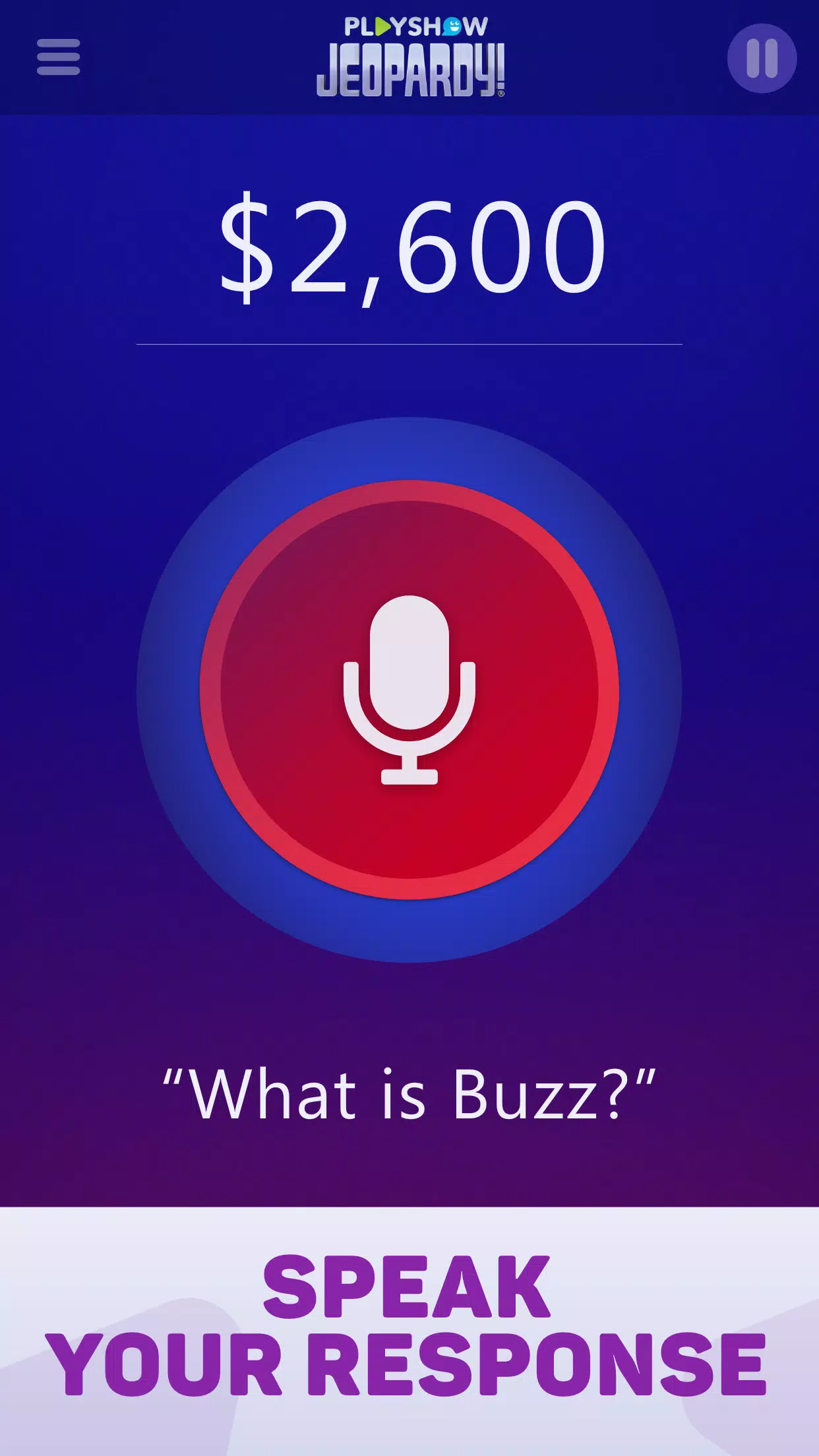Pause the game
This screenshot has height=1456, width=819.
(762, 58)
